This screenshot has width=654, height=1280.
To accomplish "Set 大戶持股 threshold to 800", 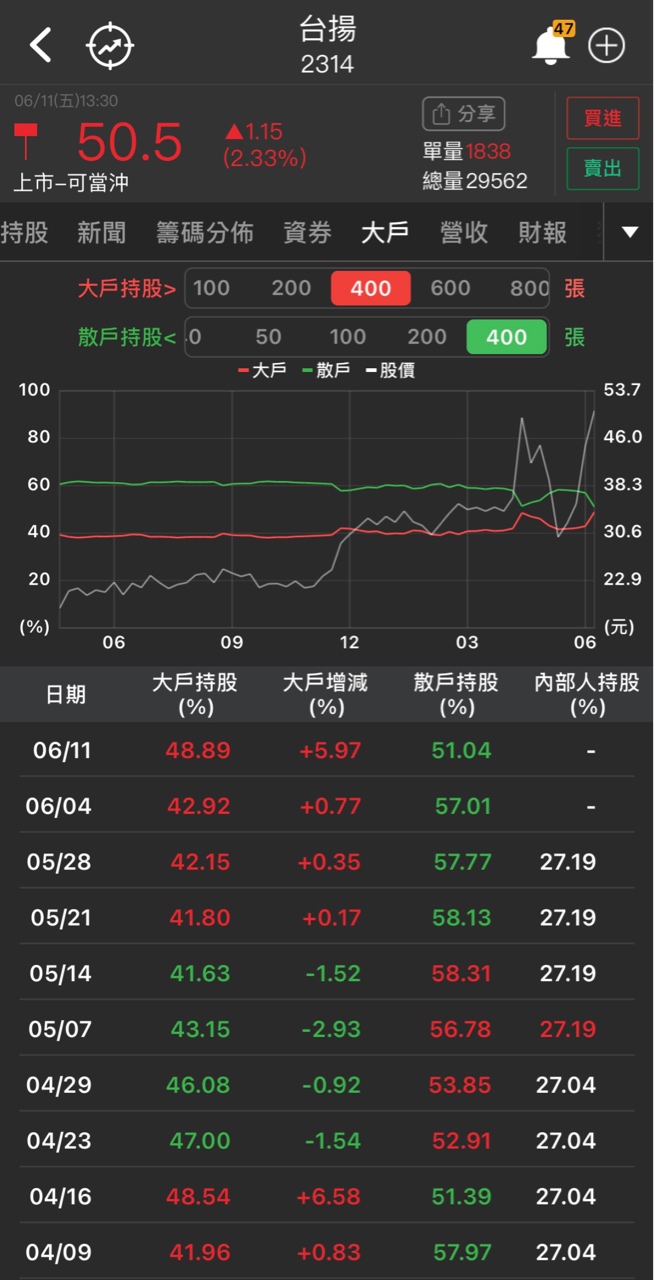I will pos(529,288).
